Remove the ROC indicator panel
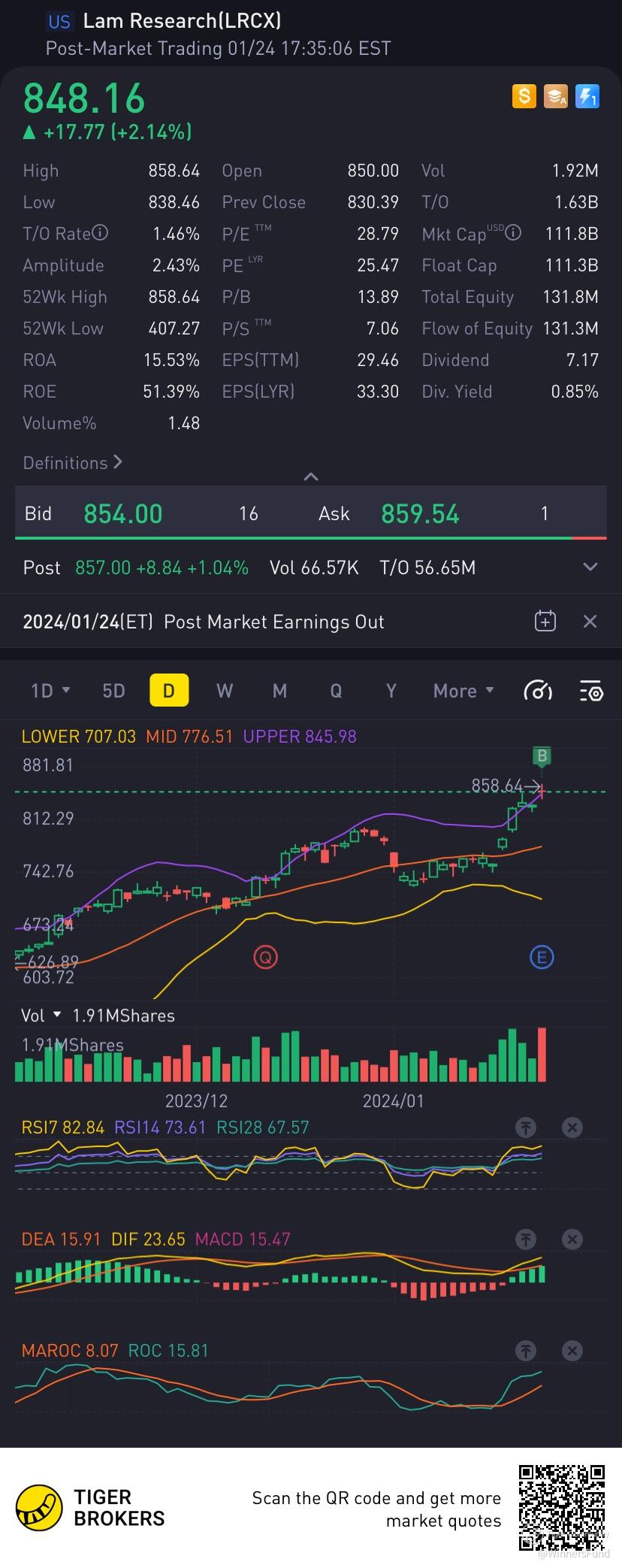 point(572,1351)
